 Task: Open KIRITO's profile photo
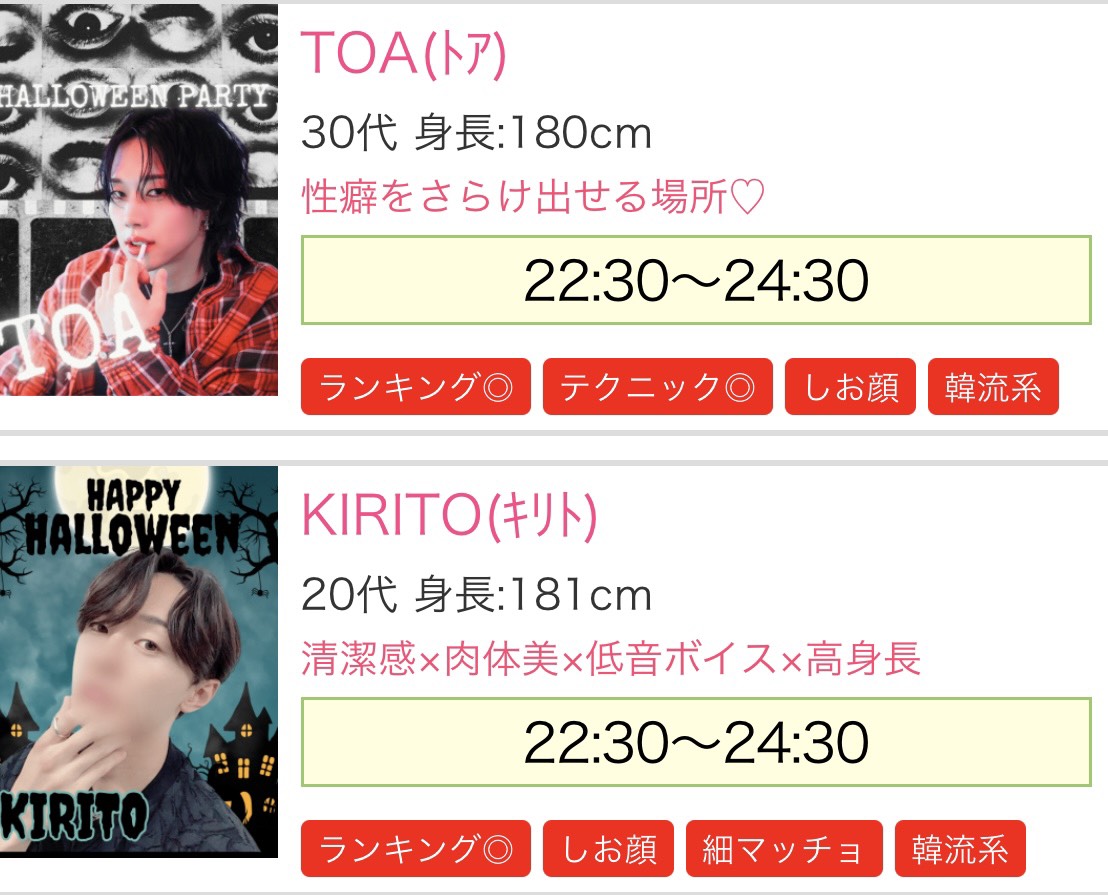[x=138, y=662]
